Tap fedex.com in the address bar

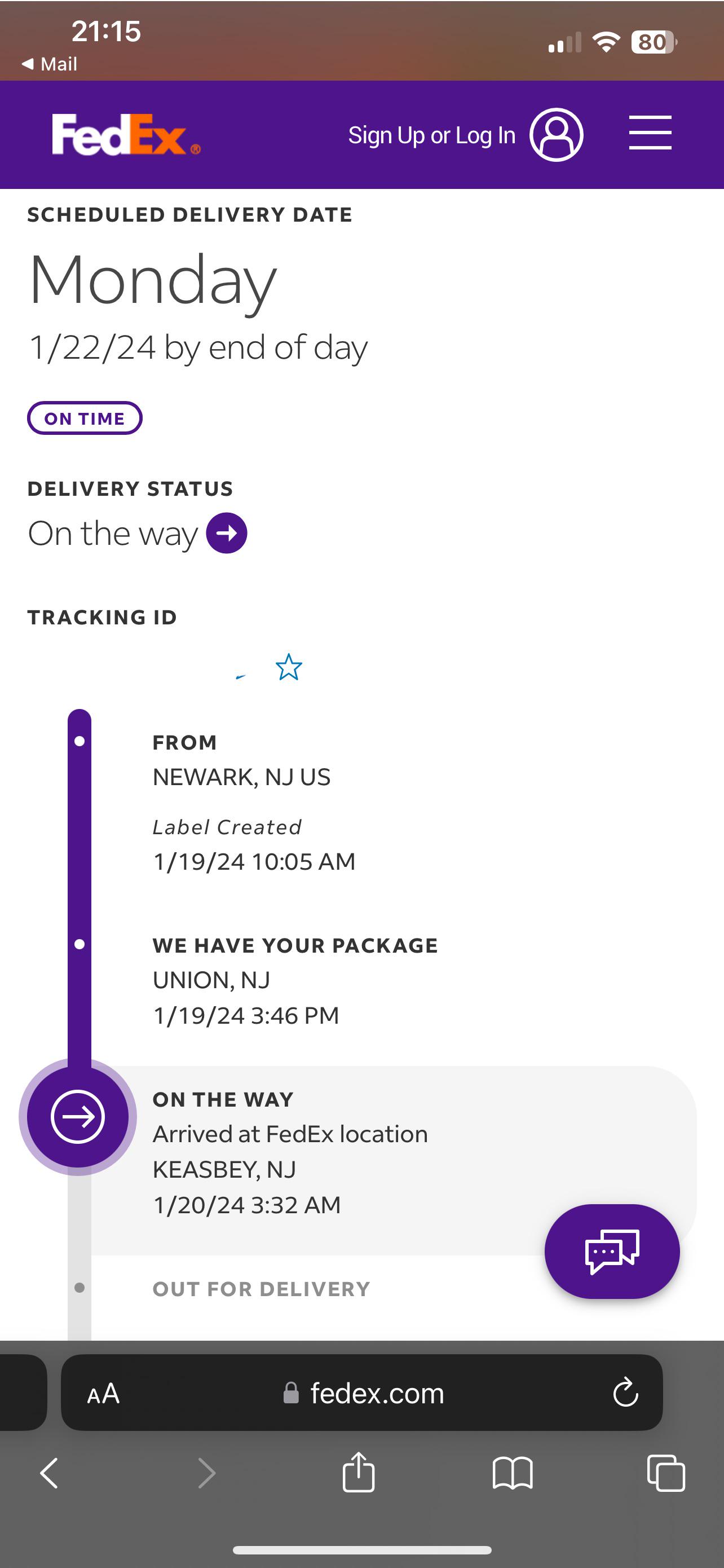[x=376, y=1394]
